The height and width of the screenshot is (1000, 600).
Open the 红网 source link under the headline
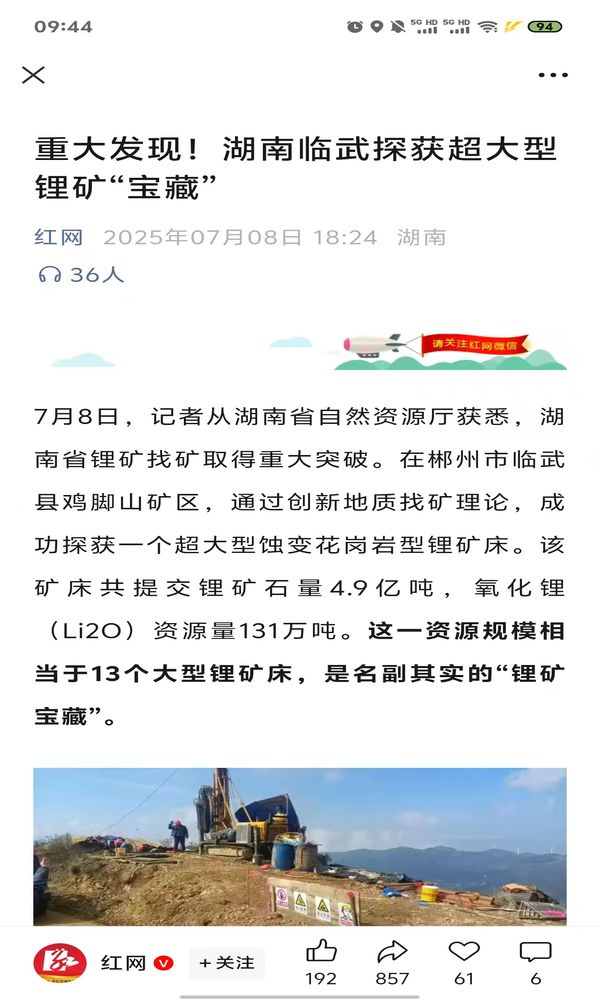click(58, 238)
